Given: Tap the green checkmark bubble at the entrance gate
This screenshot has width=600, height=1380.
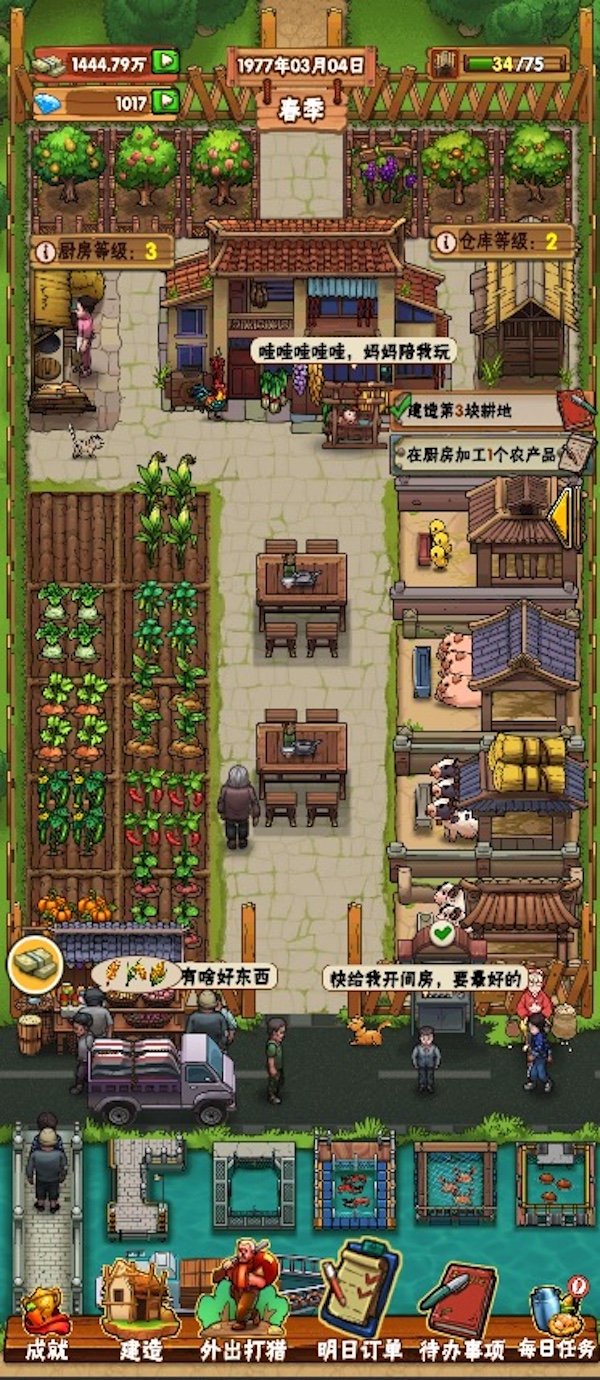Looking at the screenshot, I should click(442, 933).
